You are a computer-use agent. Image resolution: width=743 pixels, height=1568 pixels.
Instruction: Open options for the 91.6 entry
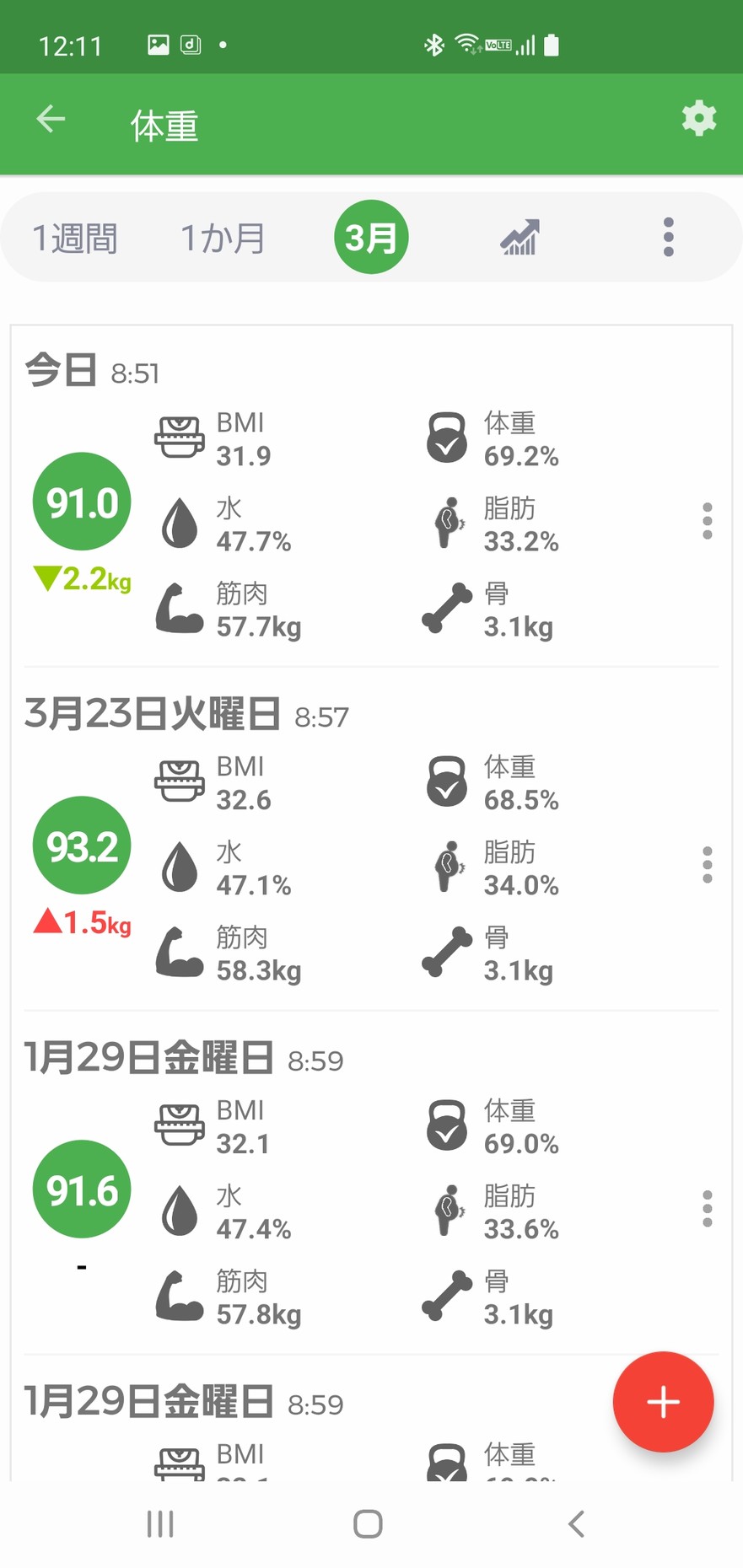tap(707, 1209)
